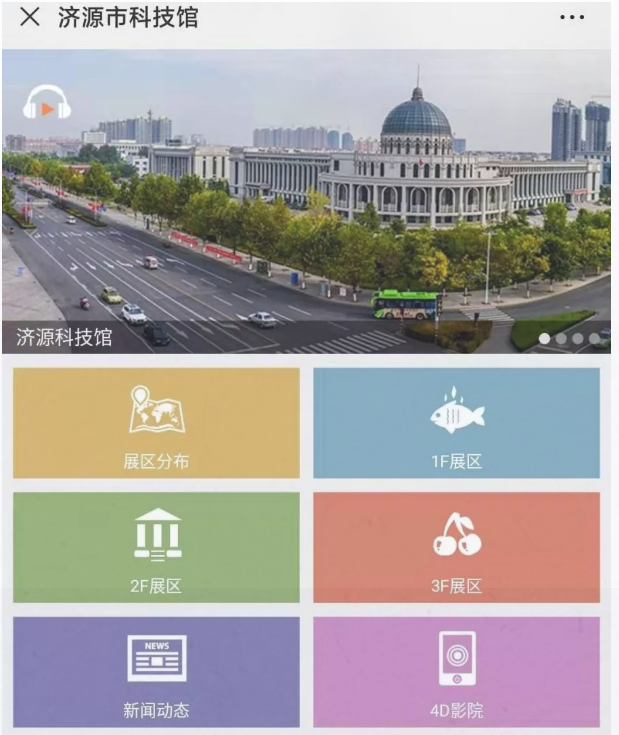Screen dimensions: 619x735
Task: Go to the 4D影院 tile
Action: click(x=457, y=671)
